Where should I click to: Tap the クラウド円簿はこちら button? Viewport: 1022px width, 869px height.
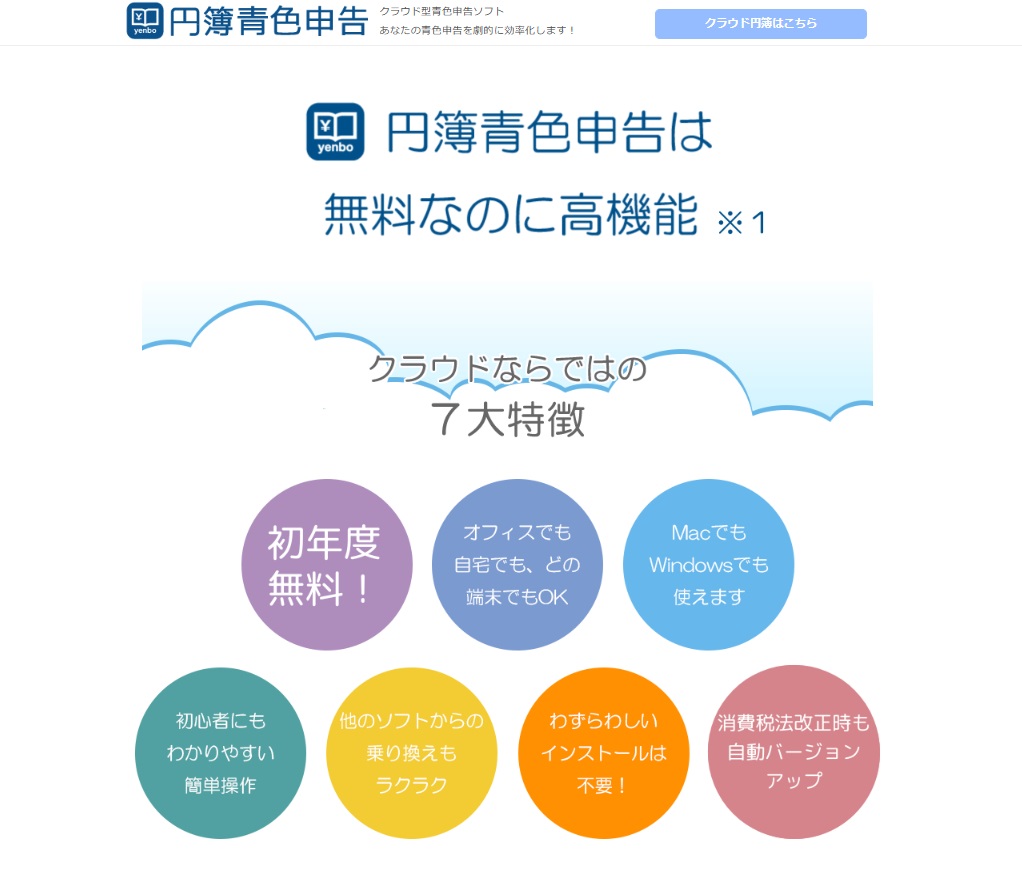[760, 23]
